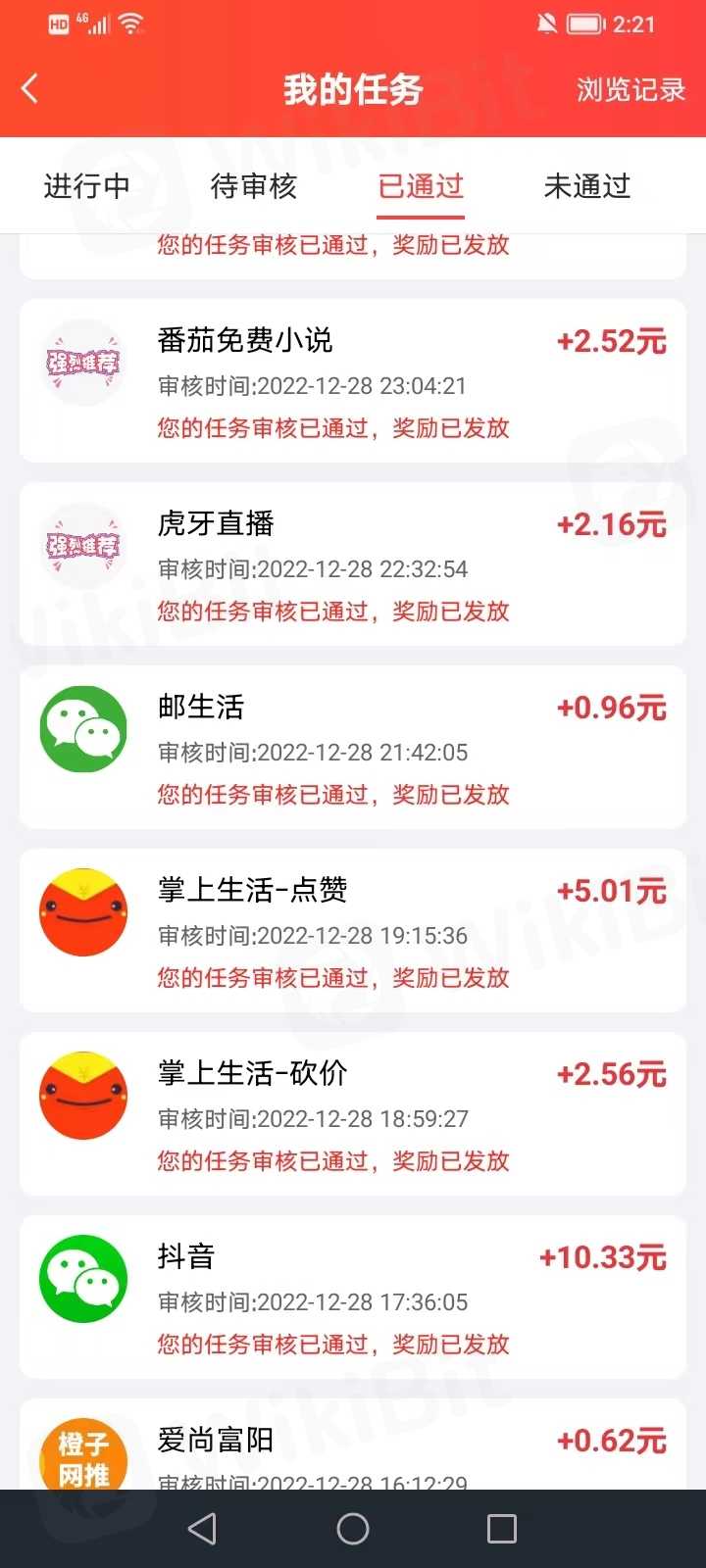Open 浏览记录 browsing history
706x1568 pixels.
(630, 90)
